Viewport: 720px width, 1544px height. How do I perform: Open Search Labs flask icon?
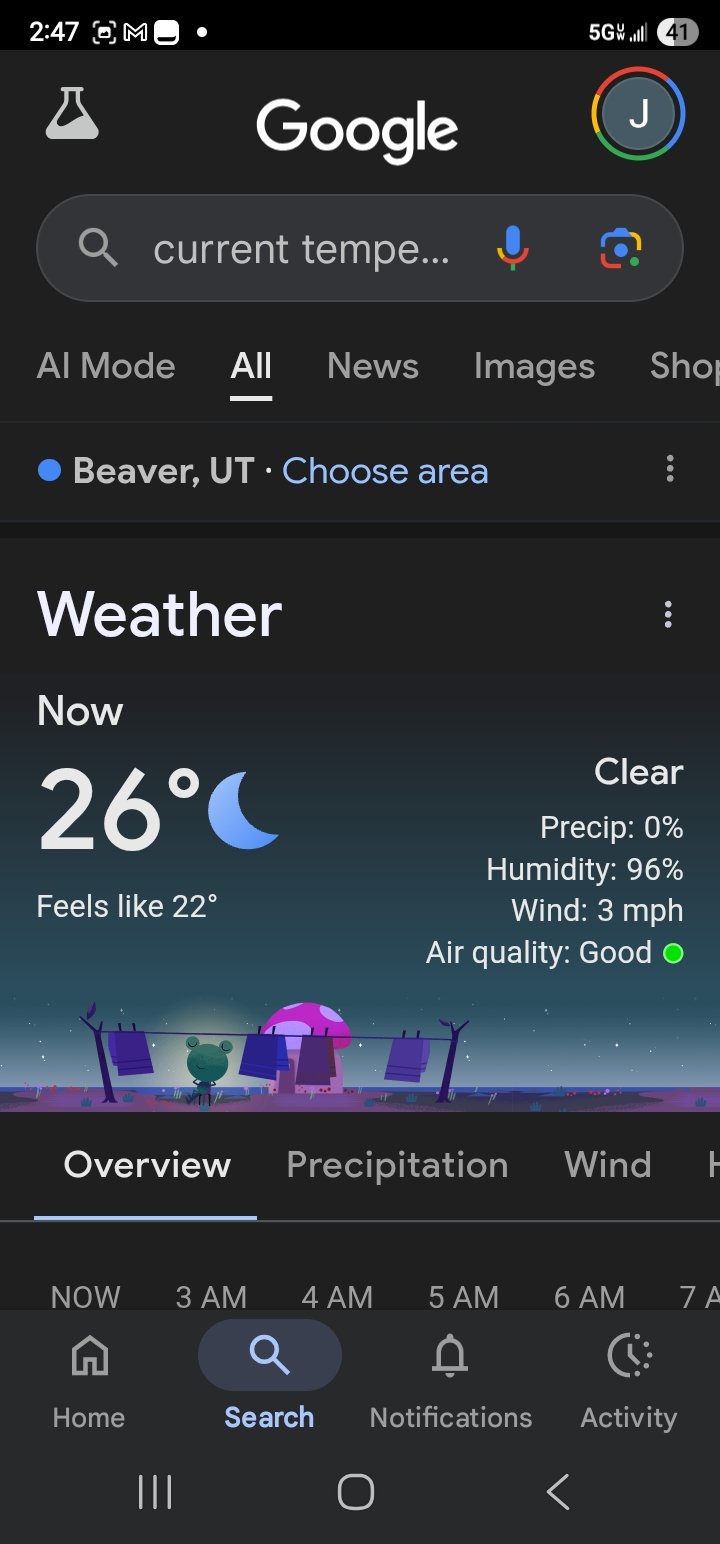(72, 113)
